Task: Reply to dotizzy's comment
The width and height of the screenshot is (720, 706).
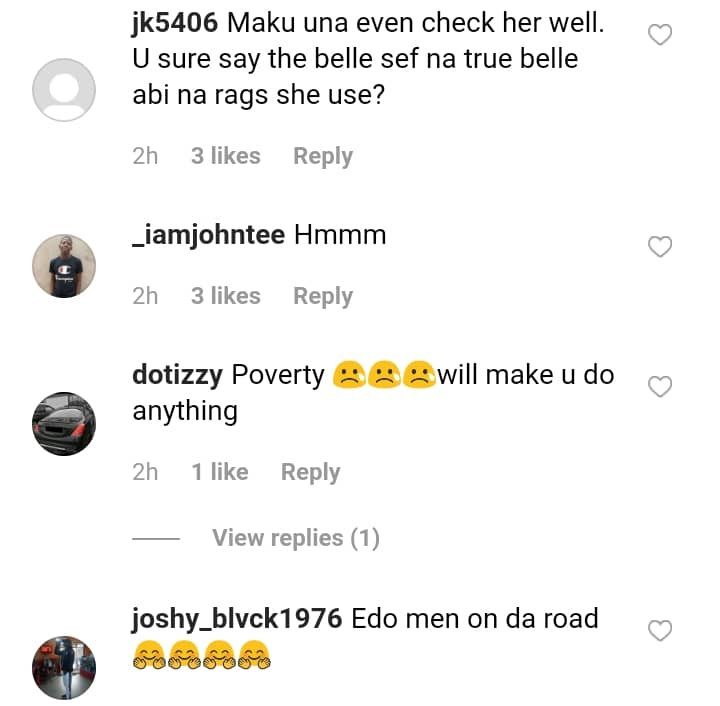Action: point(310,472)
